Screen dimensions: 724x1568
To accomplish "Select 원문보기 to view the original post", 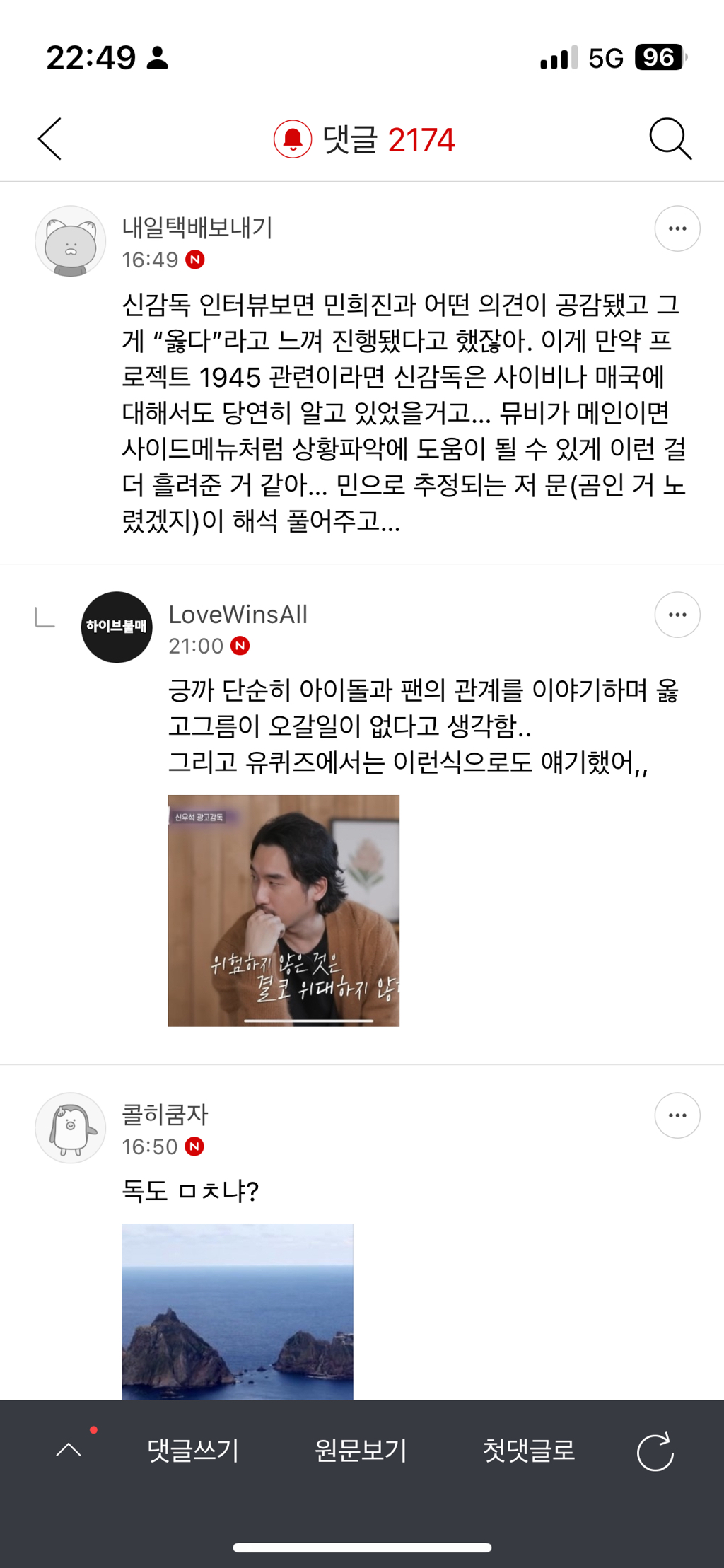I will click(361, 1451).
